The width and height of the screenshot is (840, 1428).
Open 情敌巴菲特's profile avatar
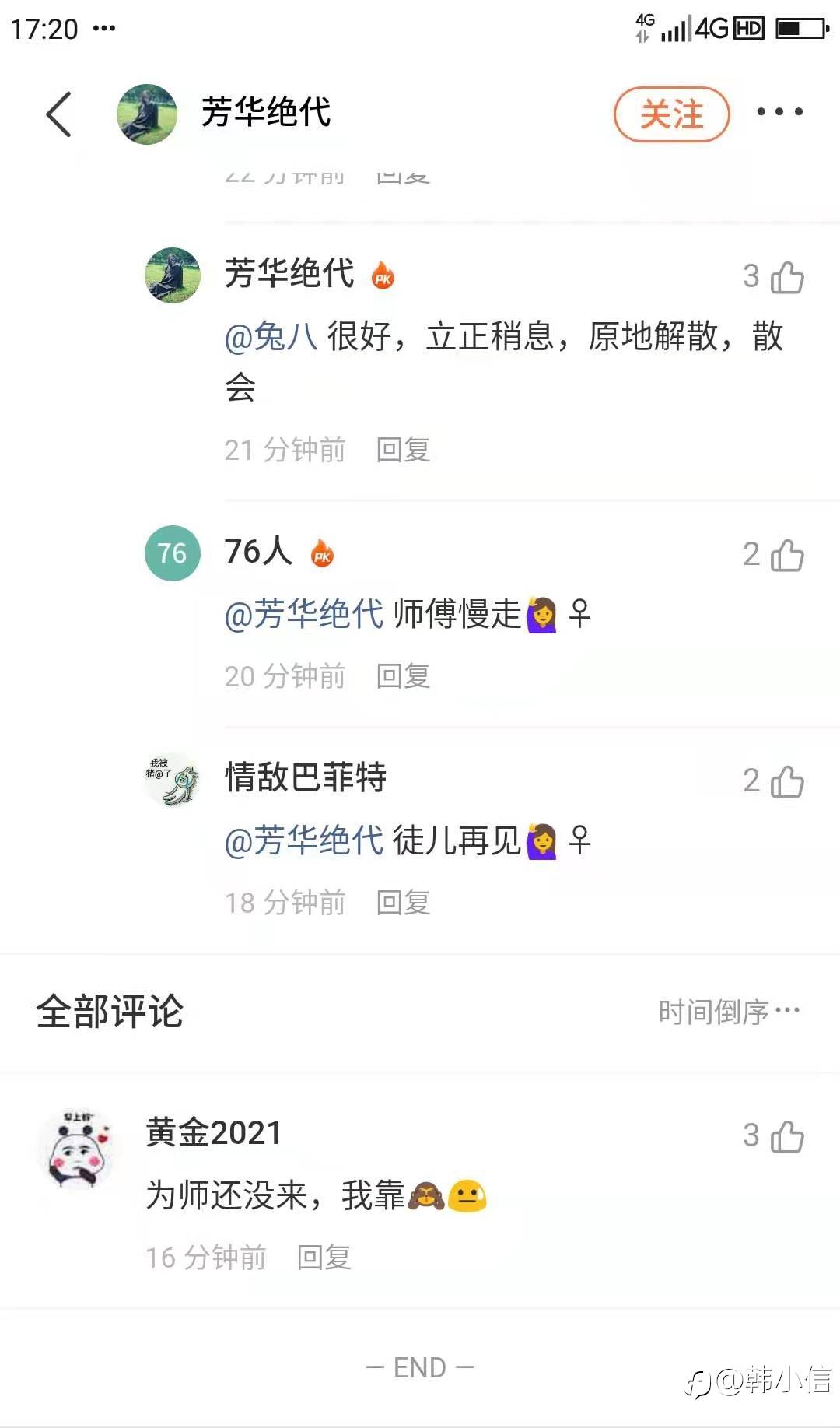173,779
